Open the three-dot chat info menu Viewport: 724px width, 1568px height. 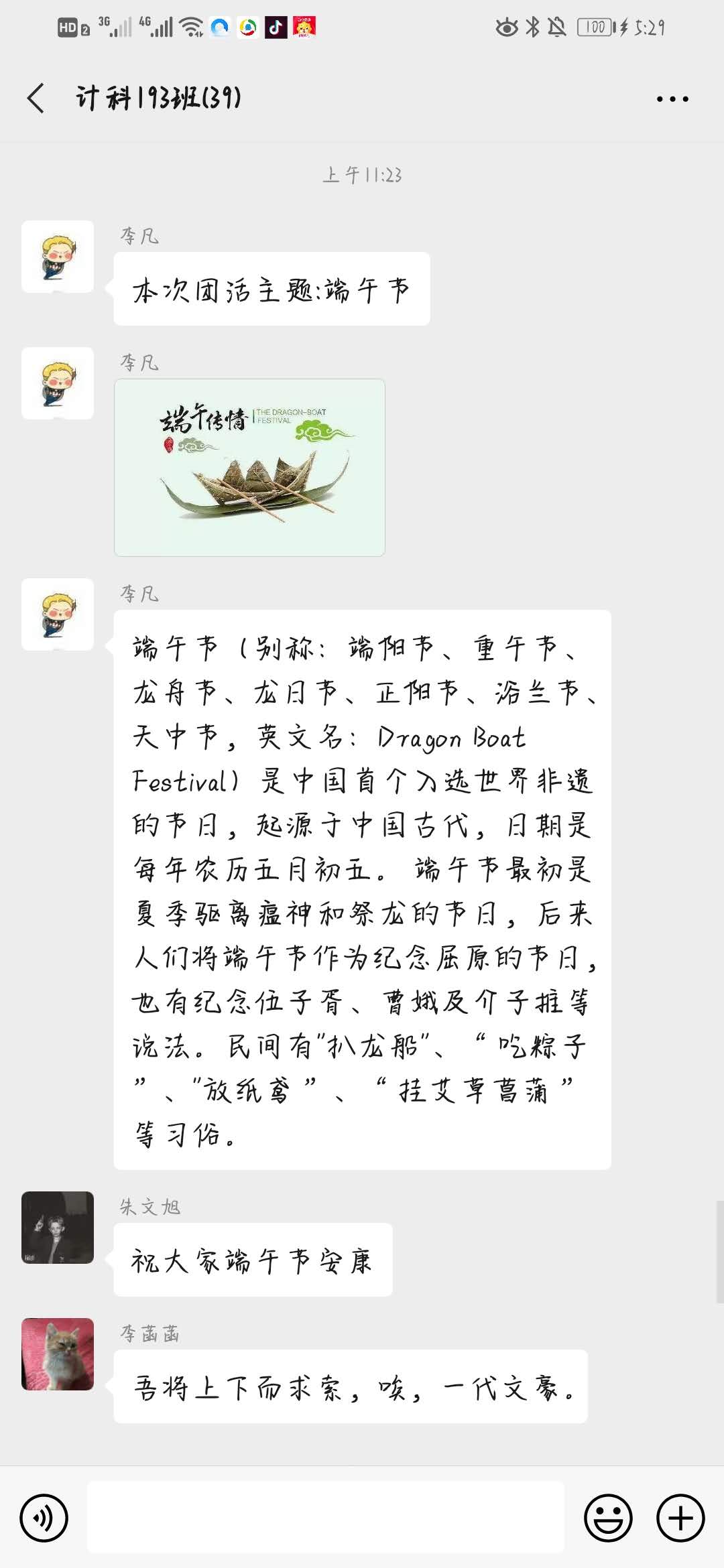(672, 99)
